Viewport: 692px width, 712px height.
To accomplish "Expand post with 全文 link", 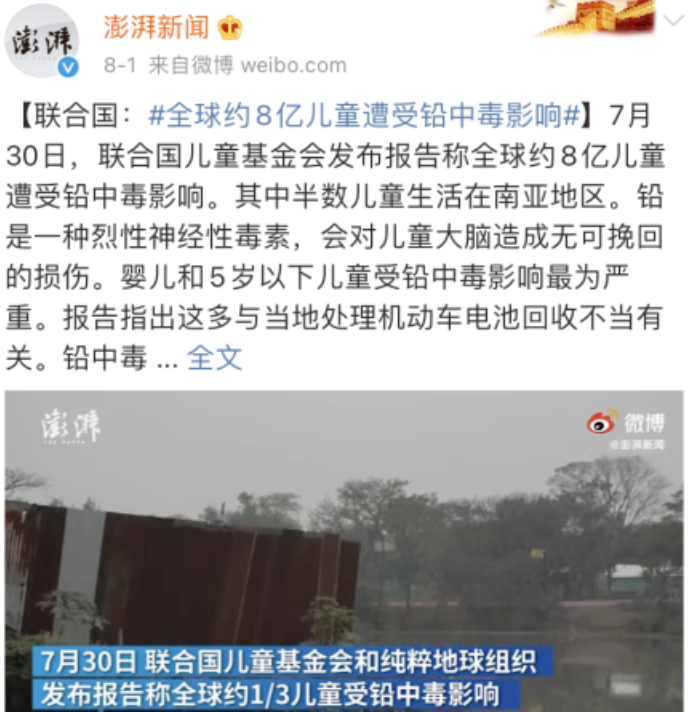I will point(215,358).
